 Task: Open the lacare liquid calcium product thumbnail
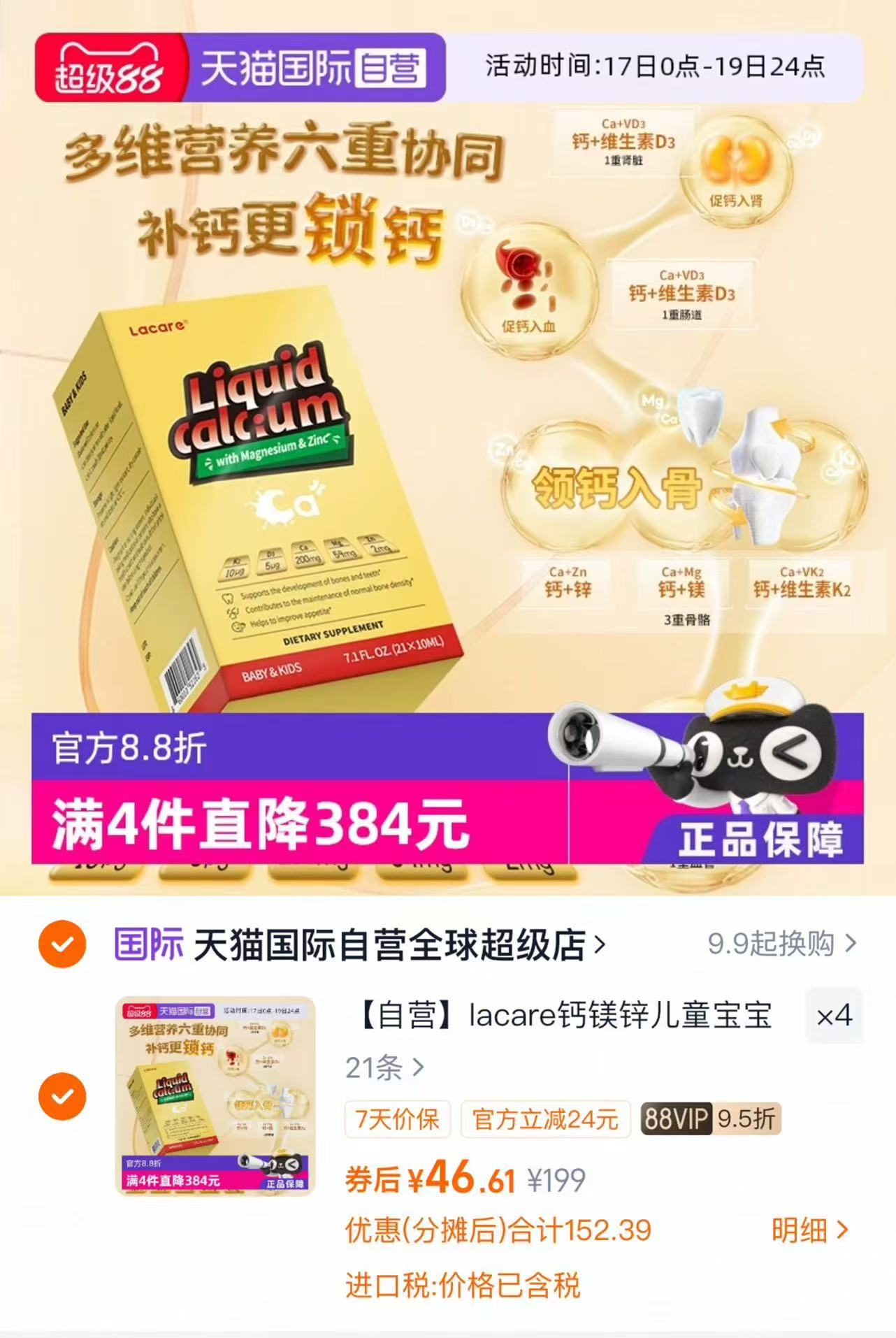[215, 1095]
